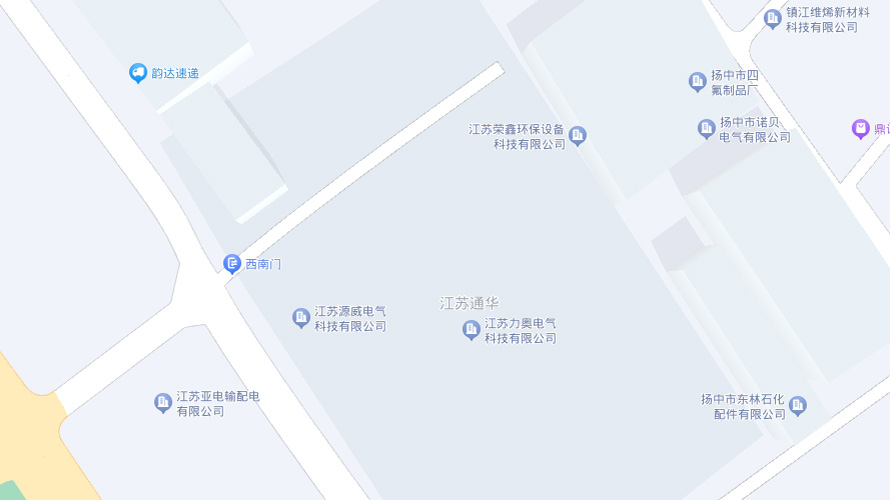
Task: Select the 韵达速递 courier marker
Action: pos(138,73)
